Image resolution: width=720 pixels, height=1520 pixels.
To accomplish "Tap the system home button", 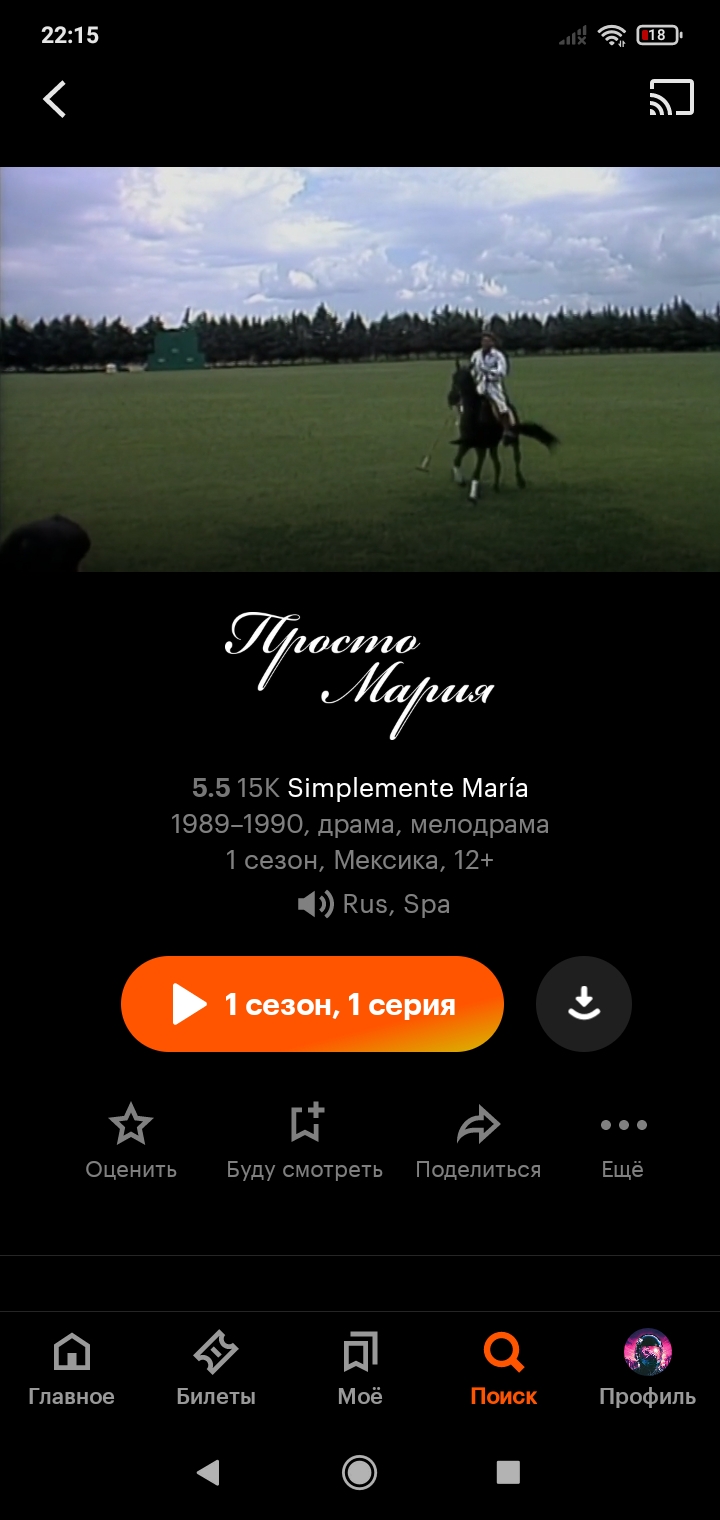I will click(x=359, y=1471).
